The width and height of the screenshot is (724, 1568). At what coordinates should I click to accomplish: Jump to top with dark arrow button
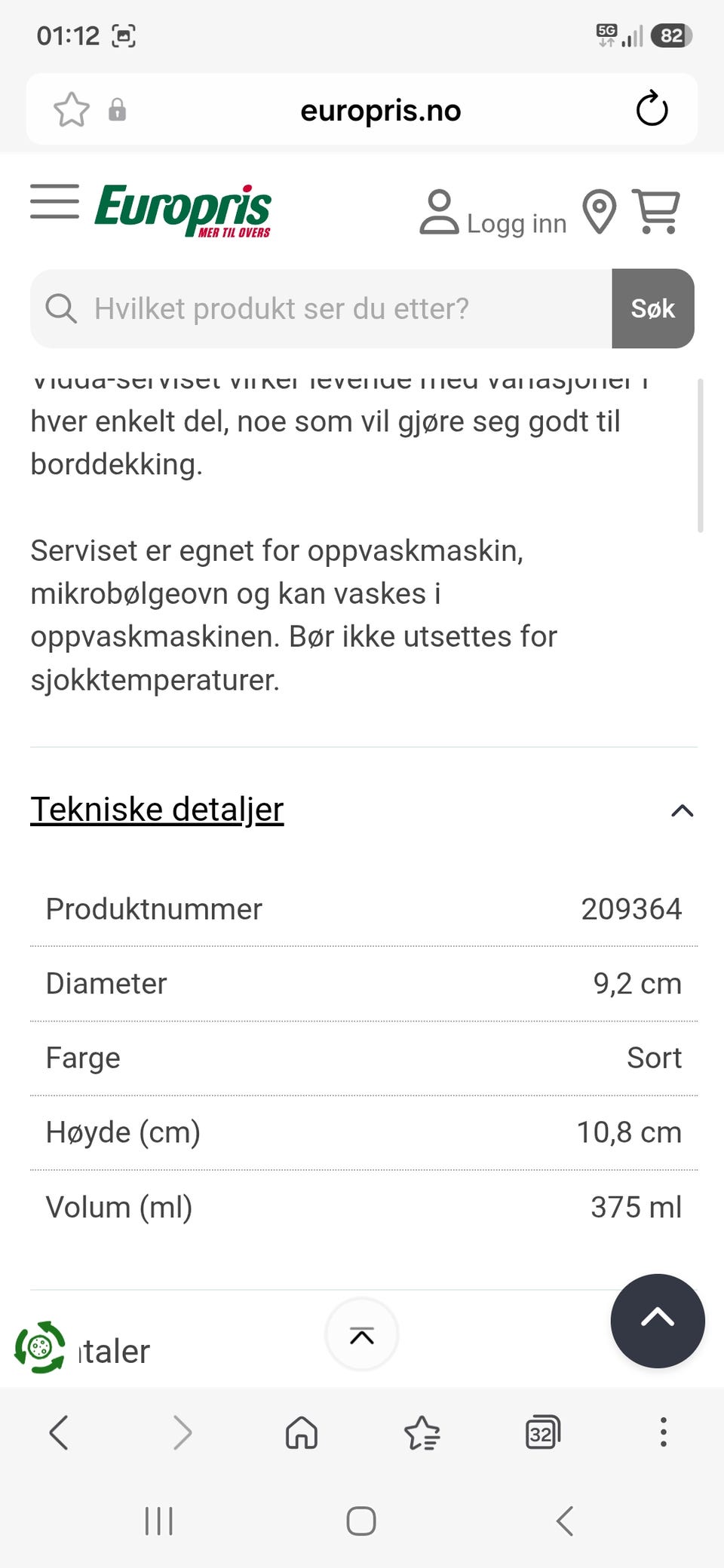coord(658,1321)
